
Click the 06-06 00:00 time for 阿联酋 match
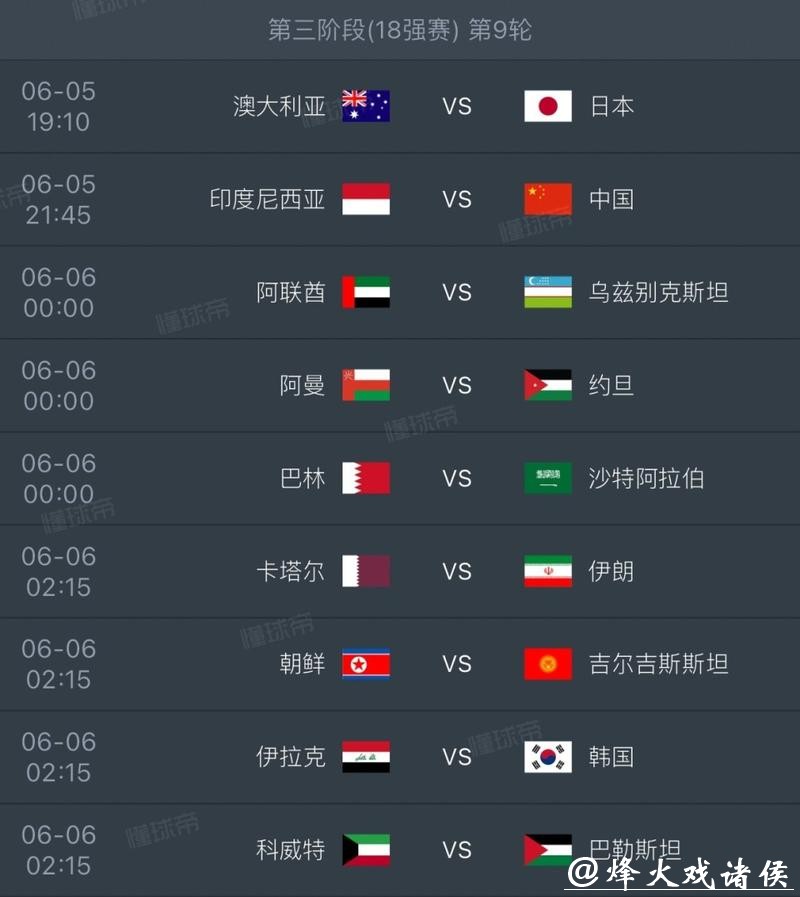click(x=57, y=292)
